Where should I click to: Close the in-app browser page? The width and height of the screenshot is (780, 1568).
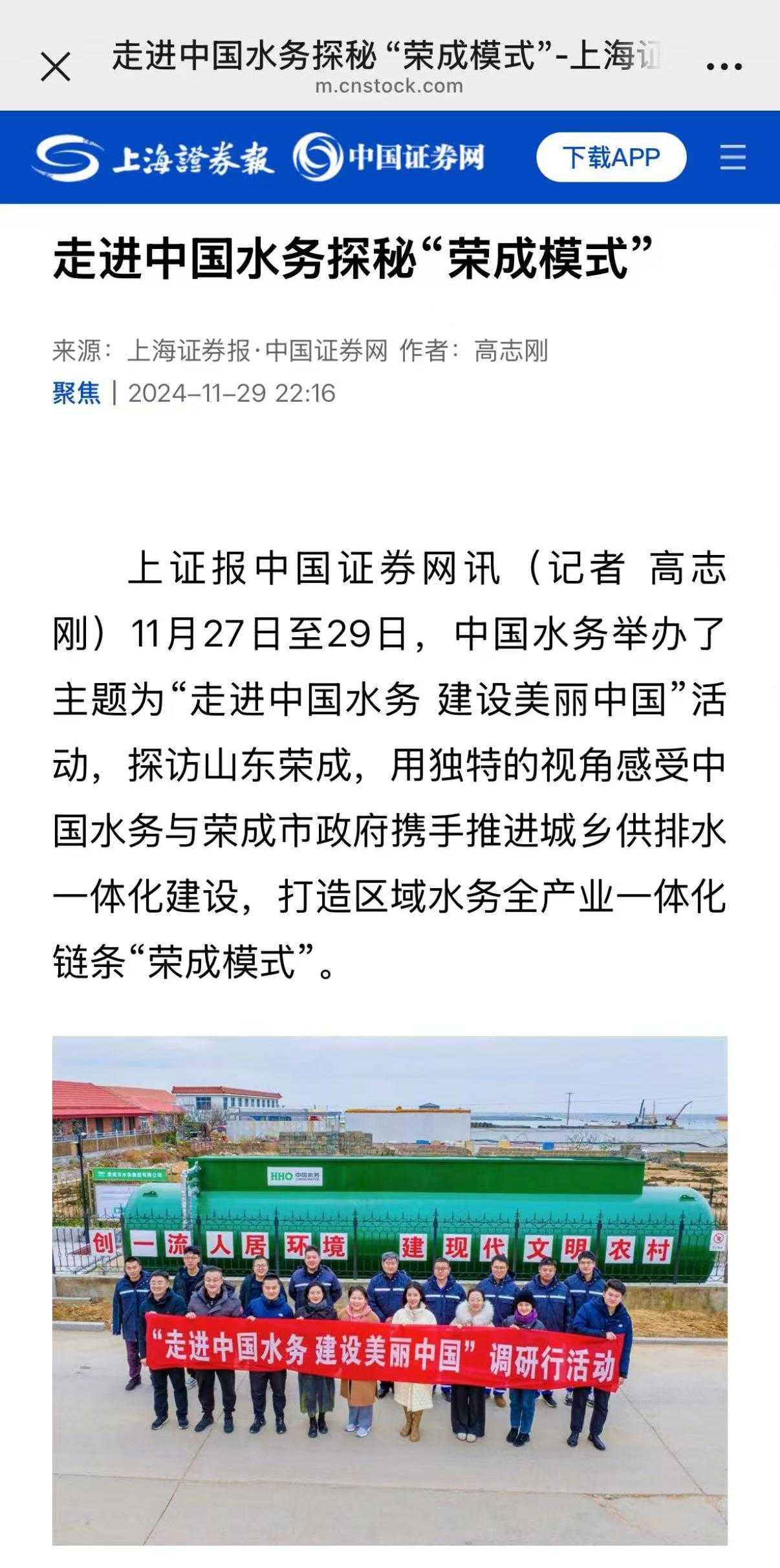[56, 67]
